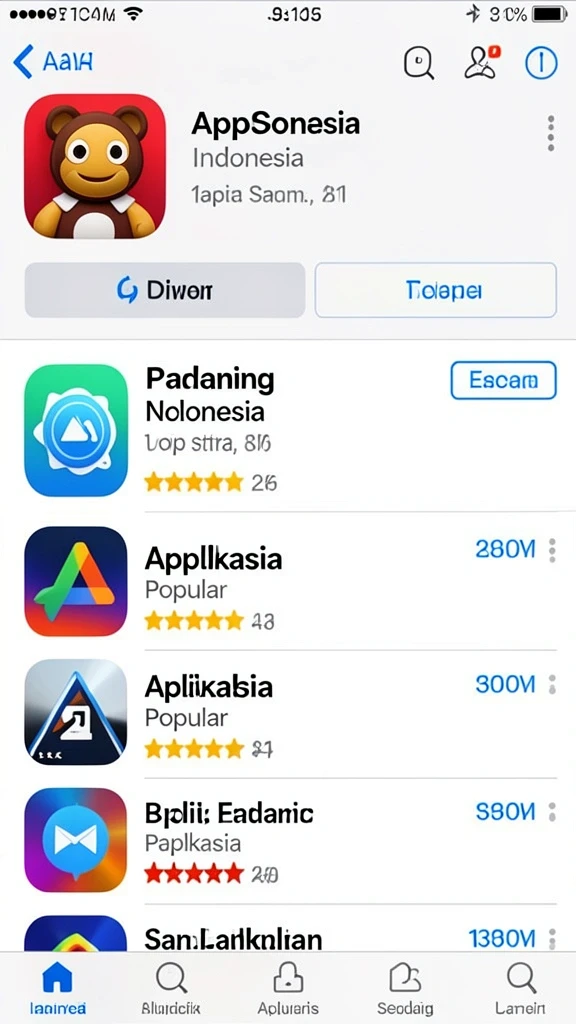Open the Applikasia app row
Viewport: 576px width, 1024px height.
290,581
